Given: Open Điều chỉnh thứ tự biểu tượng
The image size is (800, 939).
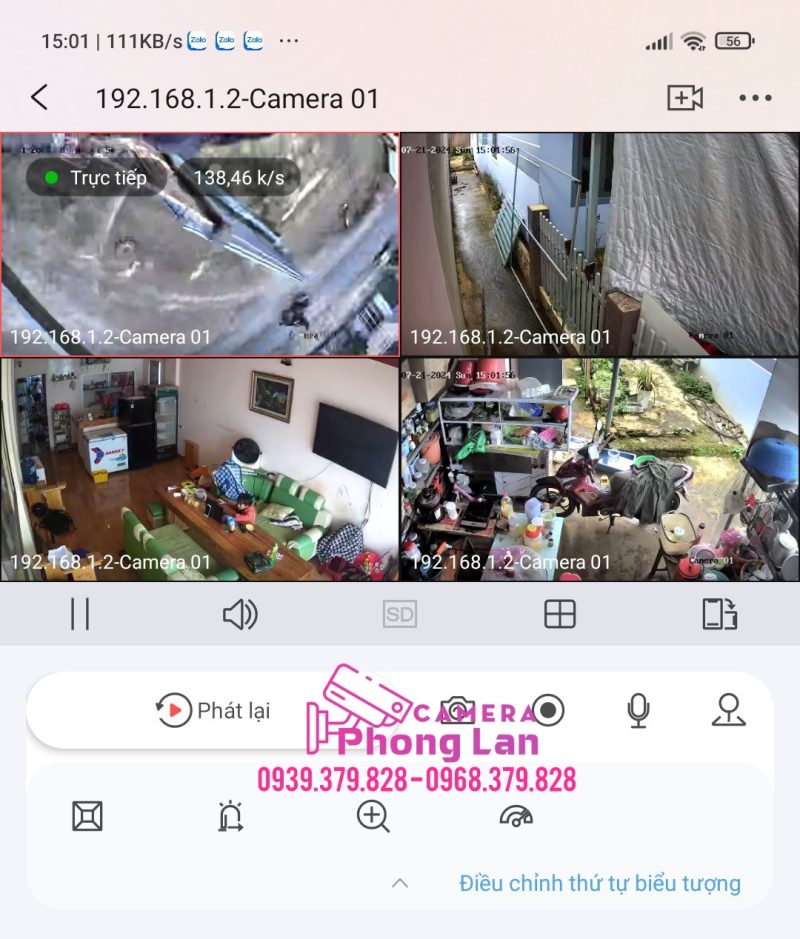Looking at the screenshot, I should click(x=600, y=883).
